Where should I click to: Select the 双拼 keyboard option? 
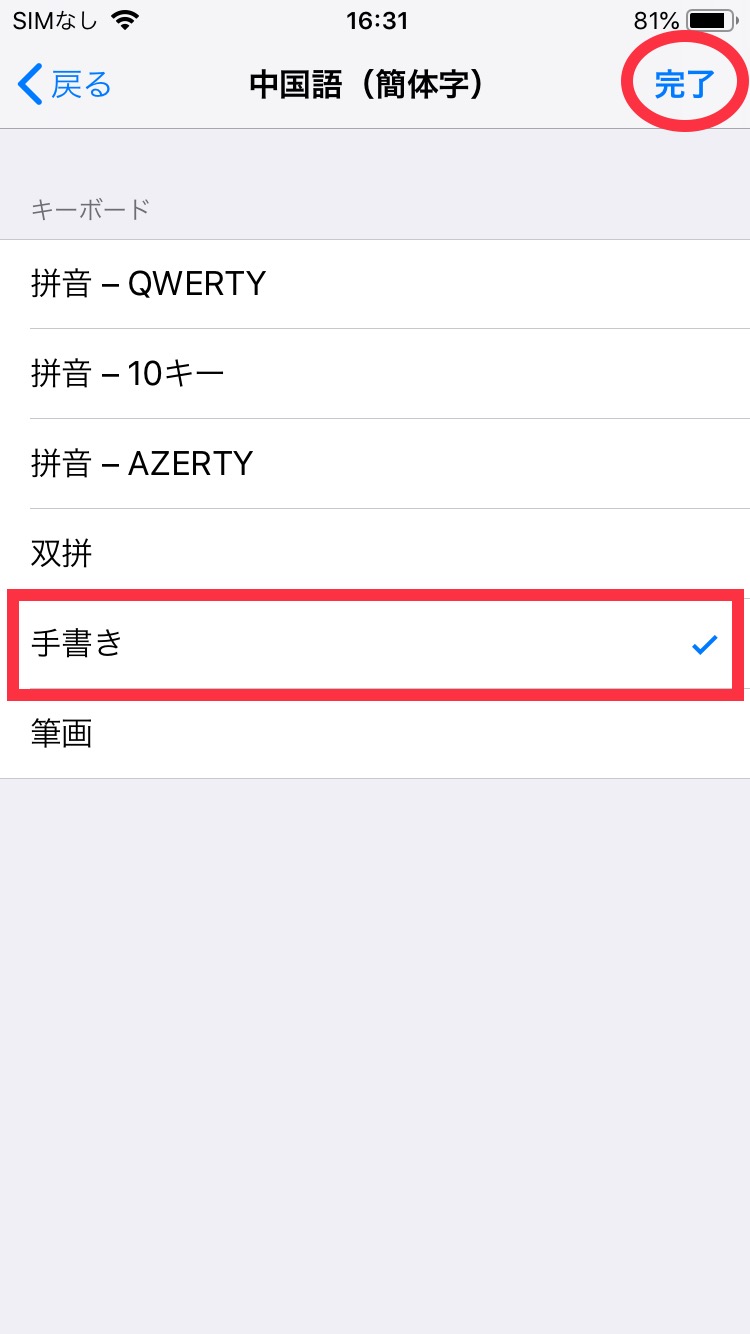pyautogui.click(x=375, y=554)
